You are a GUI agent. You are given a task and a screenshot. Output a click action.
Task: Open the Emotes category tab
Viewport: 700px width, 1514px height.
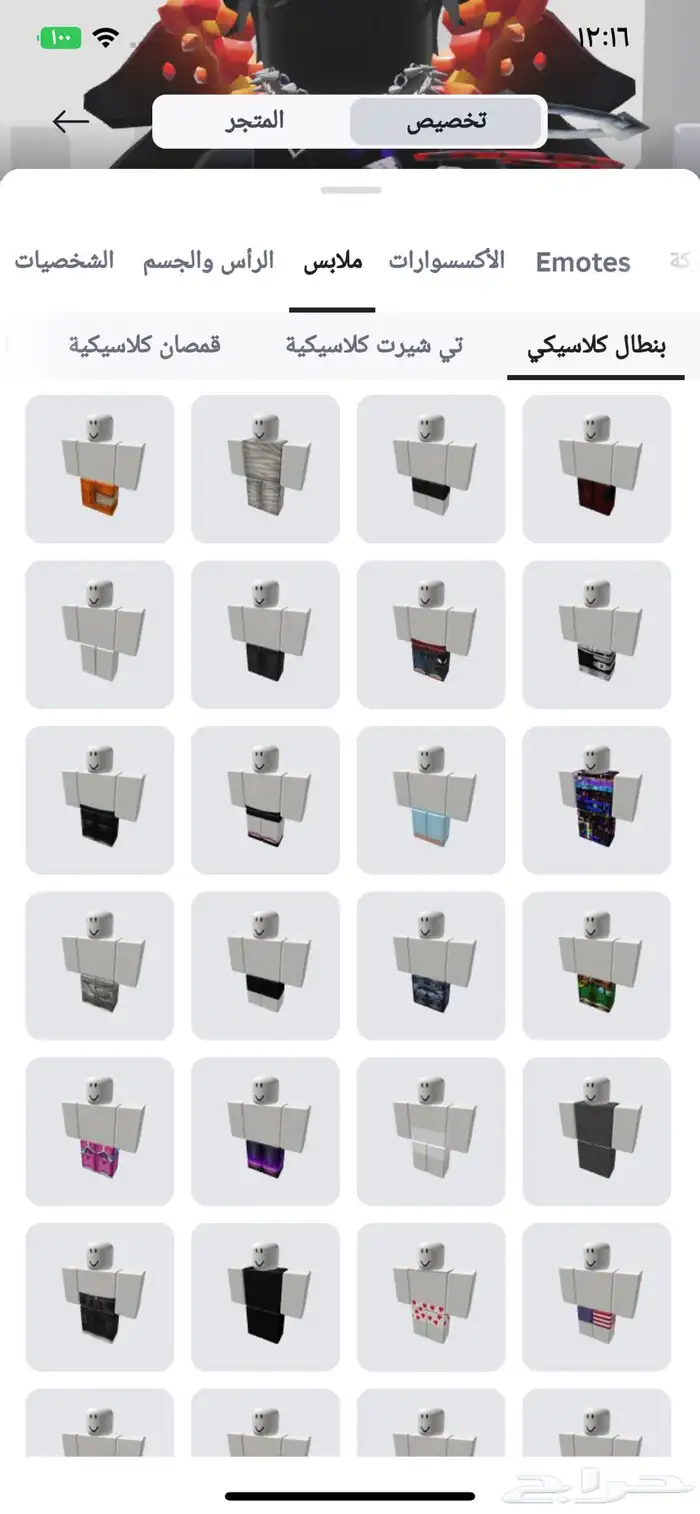tap(583, 262)
